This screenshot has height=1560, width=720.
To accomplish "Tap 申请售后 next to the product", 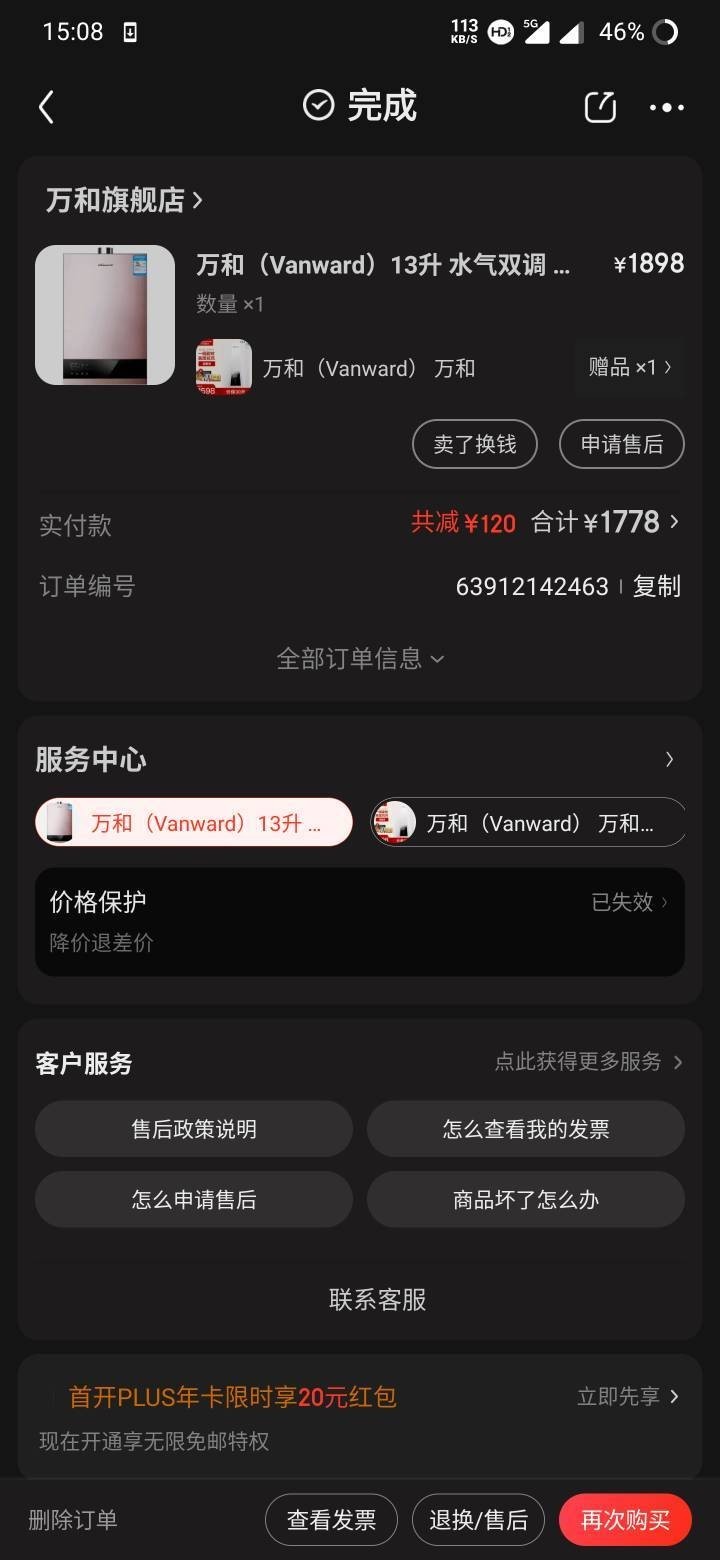I will pos(622,444).
